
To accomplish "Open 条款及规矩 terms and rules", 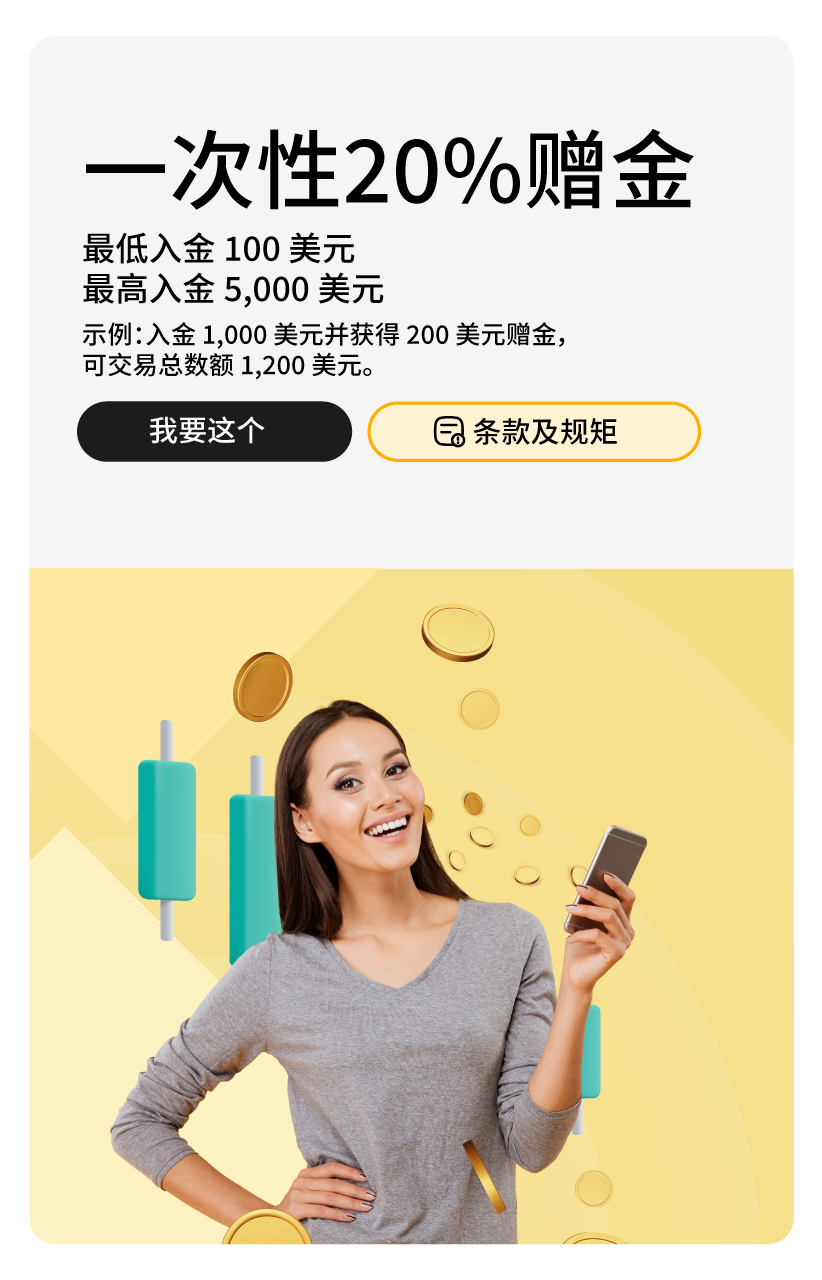I will (x=534, y=432).
